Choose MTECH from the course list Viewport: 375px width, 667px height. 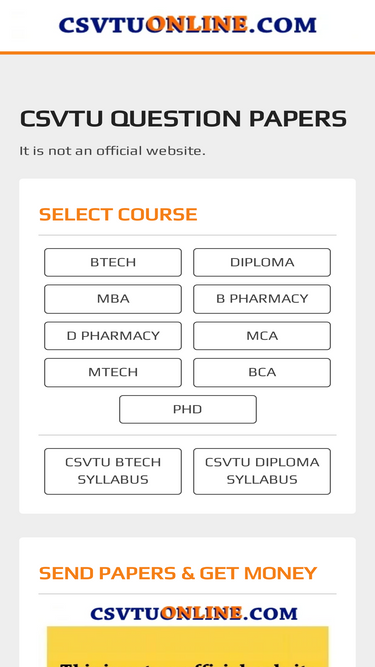113,372
